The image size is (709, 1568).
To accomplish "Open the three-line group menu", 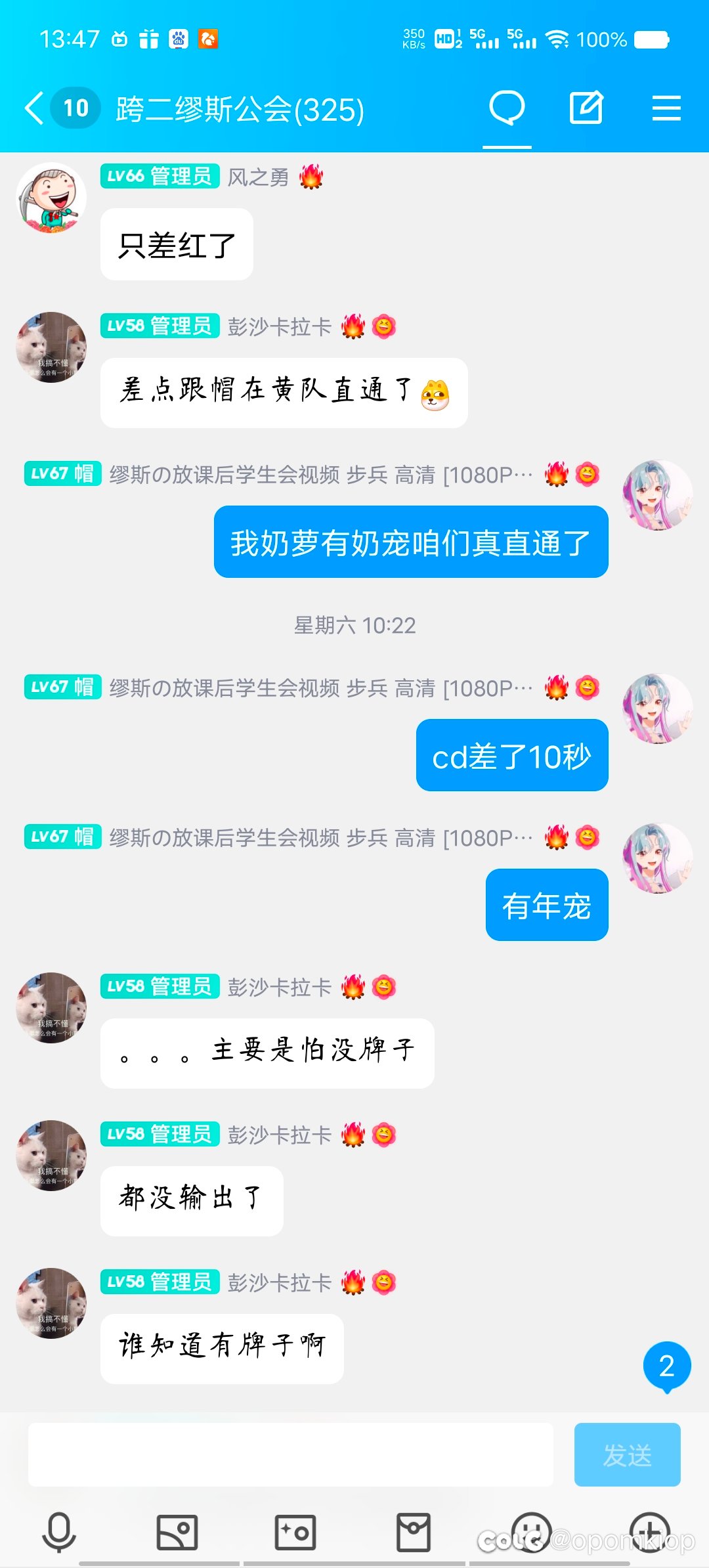I will pos(666,108).
